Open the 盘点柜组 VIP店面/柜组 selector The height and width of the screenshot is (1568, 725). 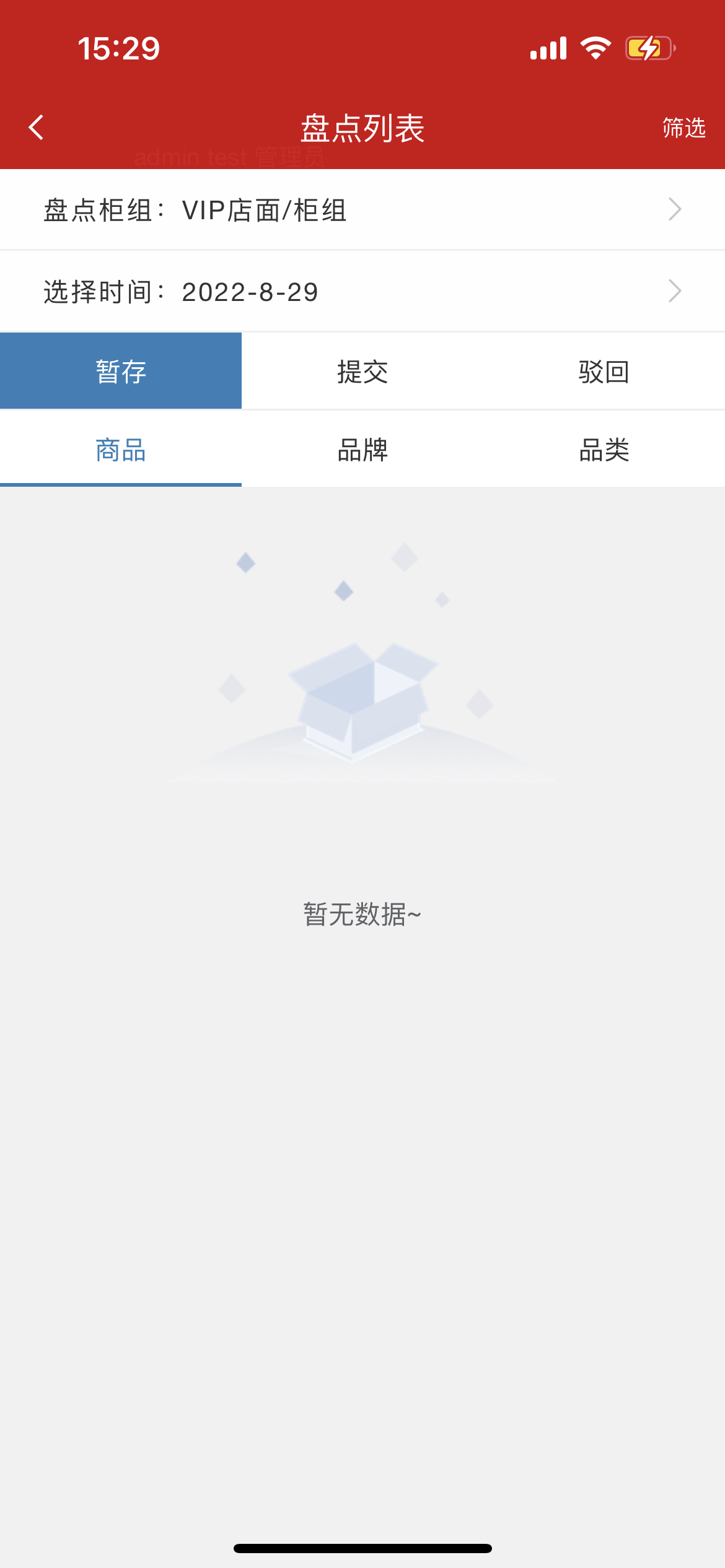(x=362, y=210)
